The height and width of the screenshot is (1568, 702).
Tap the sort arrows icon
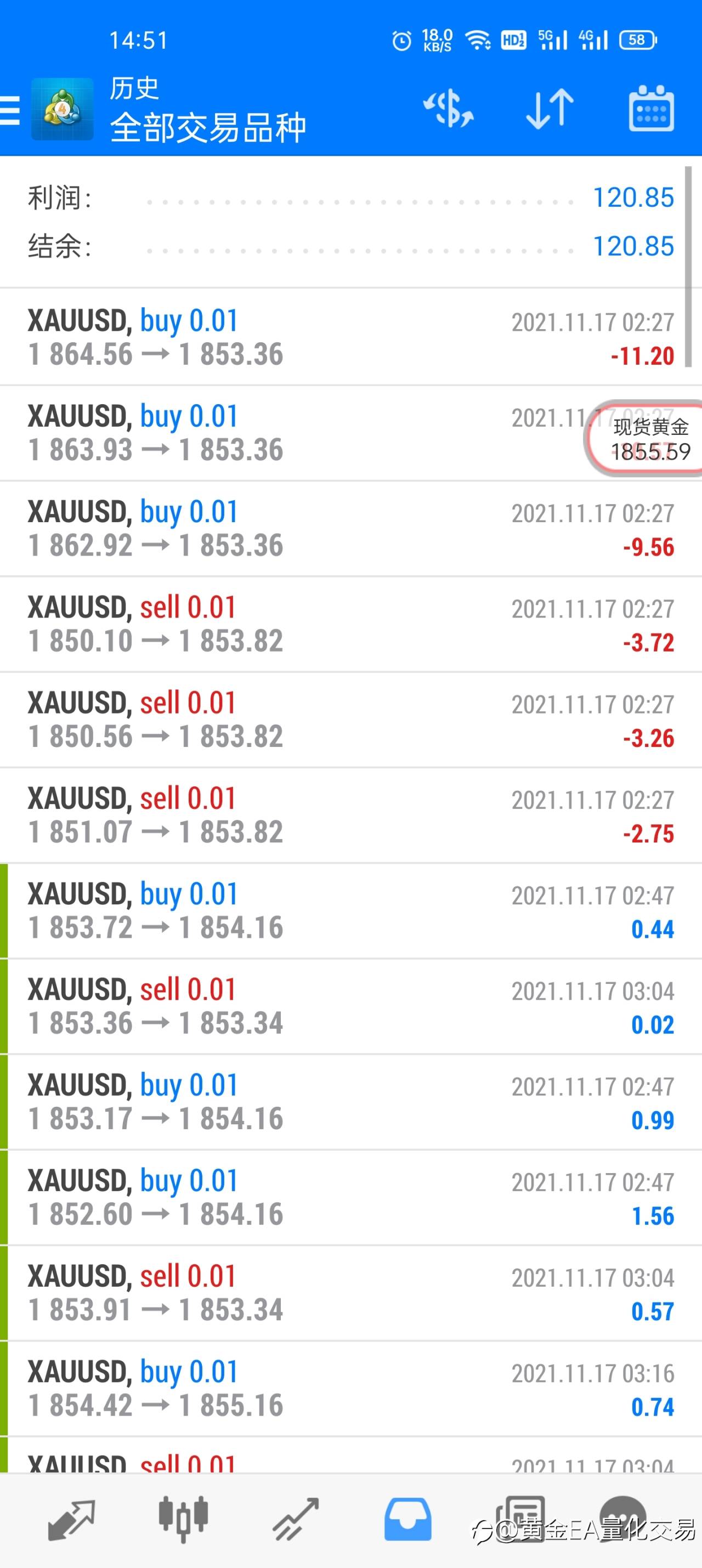550,109
